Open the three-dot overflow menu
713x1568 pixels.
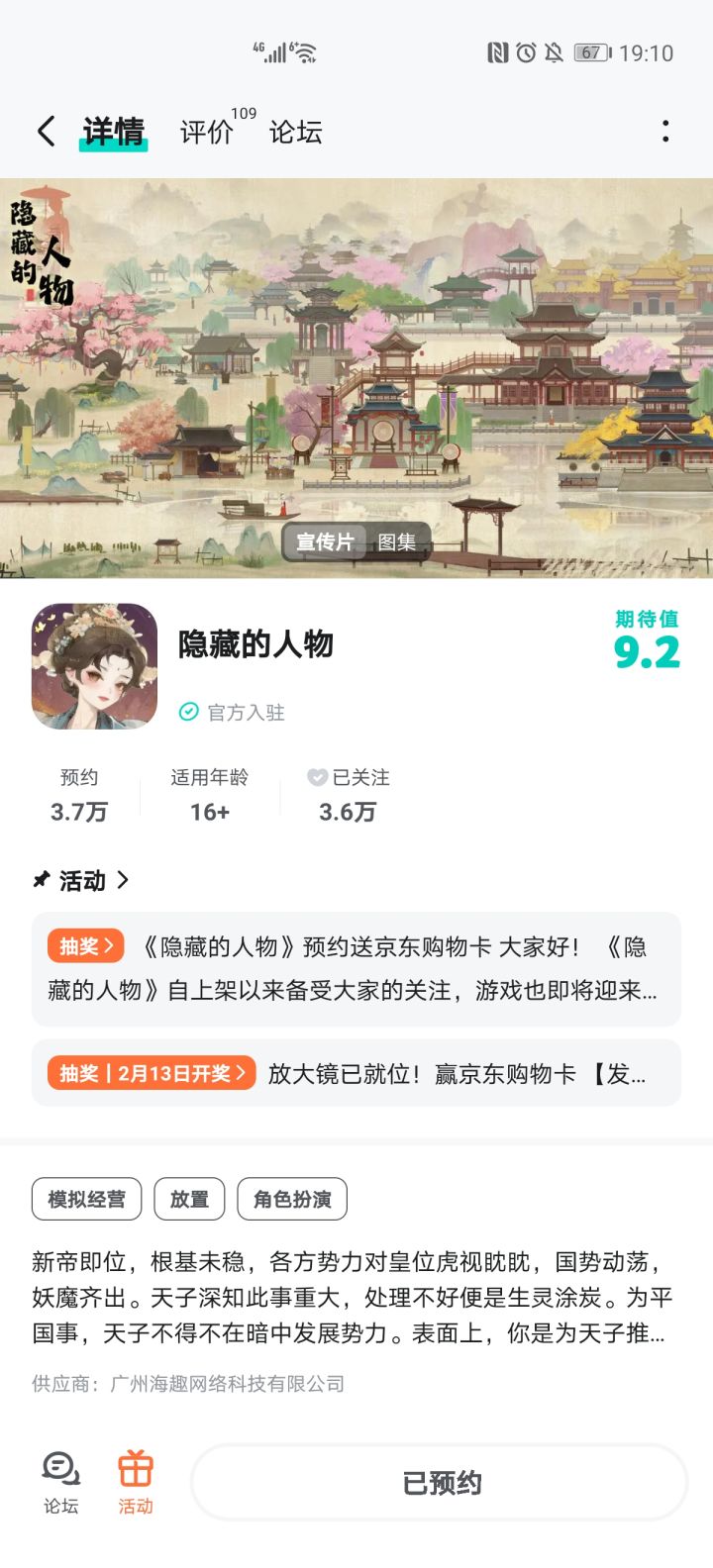pyautogui.click(x=664, y=130)
